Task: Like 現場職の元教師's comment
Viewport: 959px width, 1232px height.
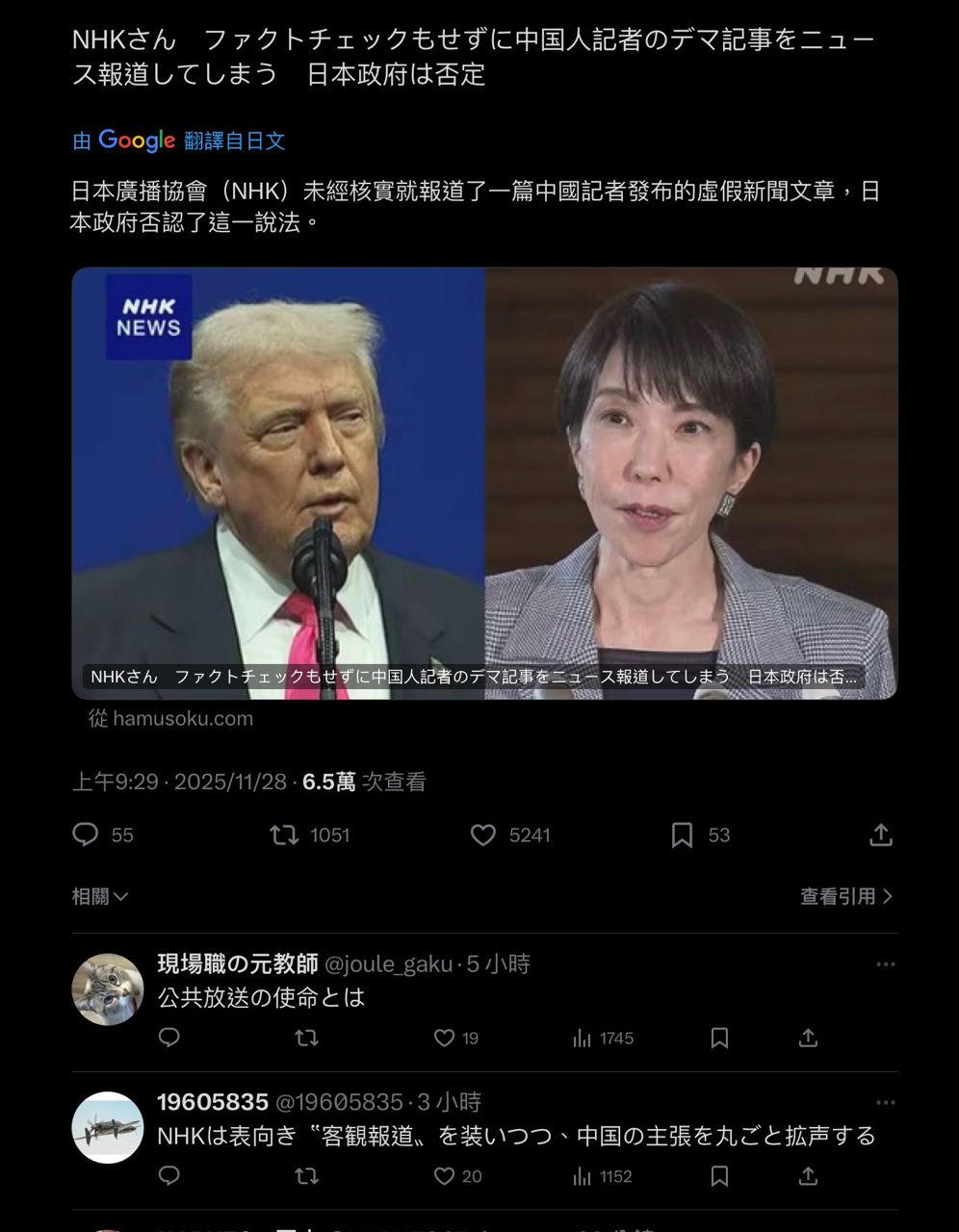Action: (x=444, y=1038)
